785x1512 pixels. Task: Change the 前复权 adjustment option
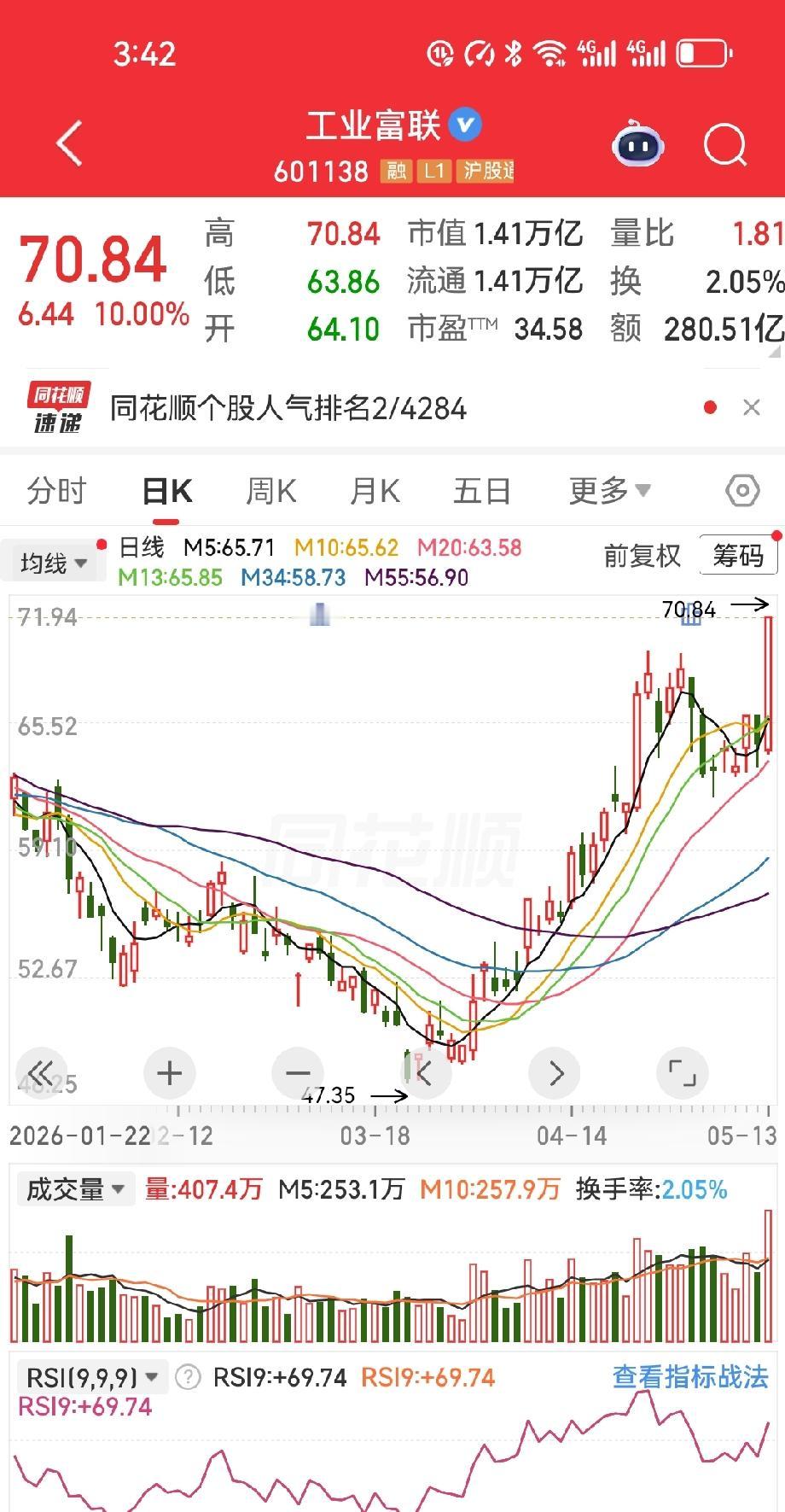pos(642,557)
